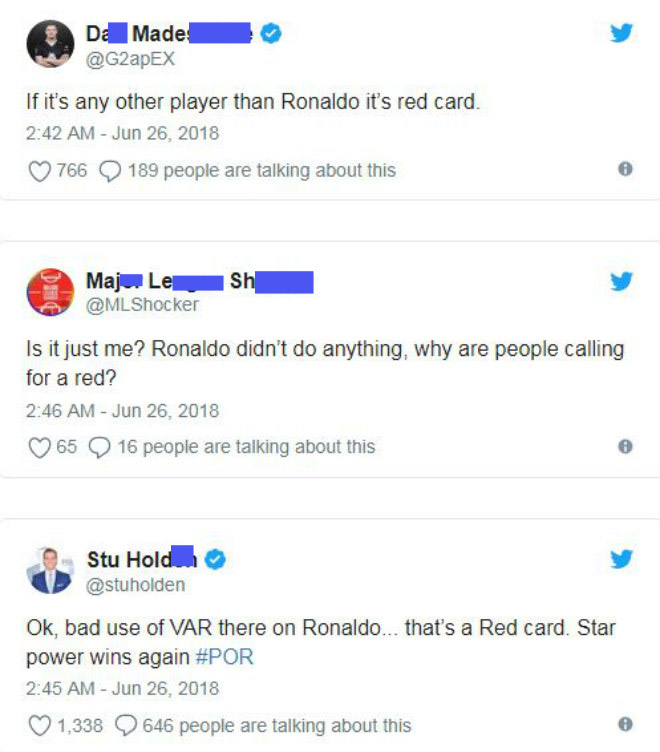The height and width of the screenshot is (752, 660).
Task: Like the tweet from @G2apEX
Action: (40, 171)
